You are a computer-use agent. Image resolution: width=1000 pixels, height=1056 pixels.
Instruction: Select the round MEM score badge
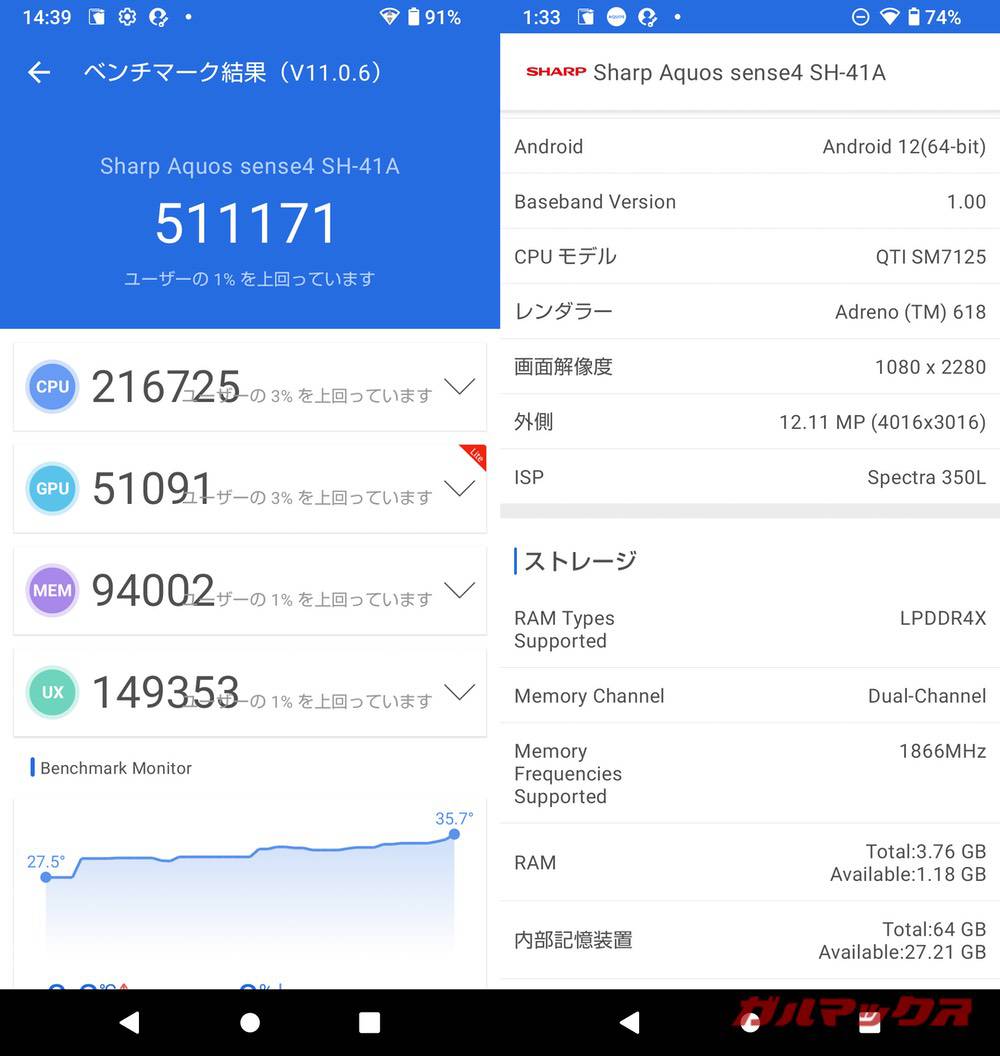pos(52,591)
